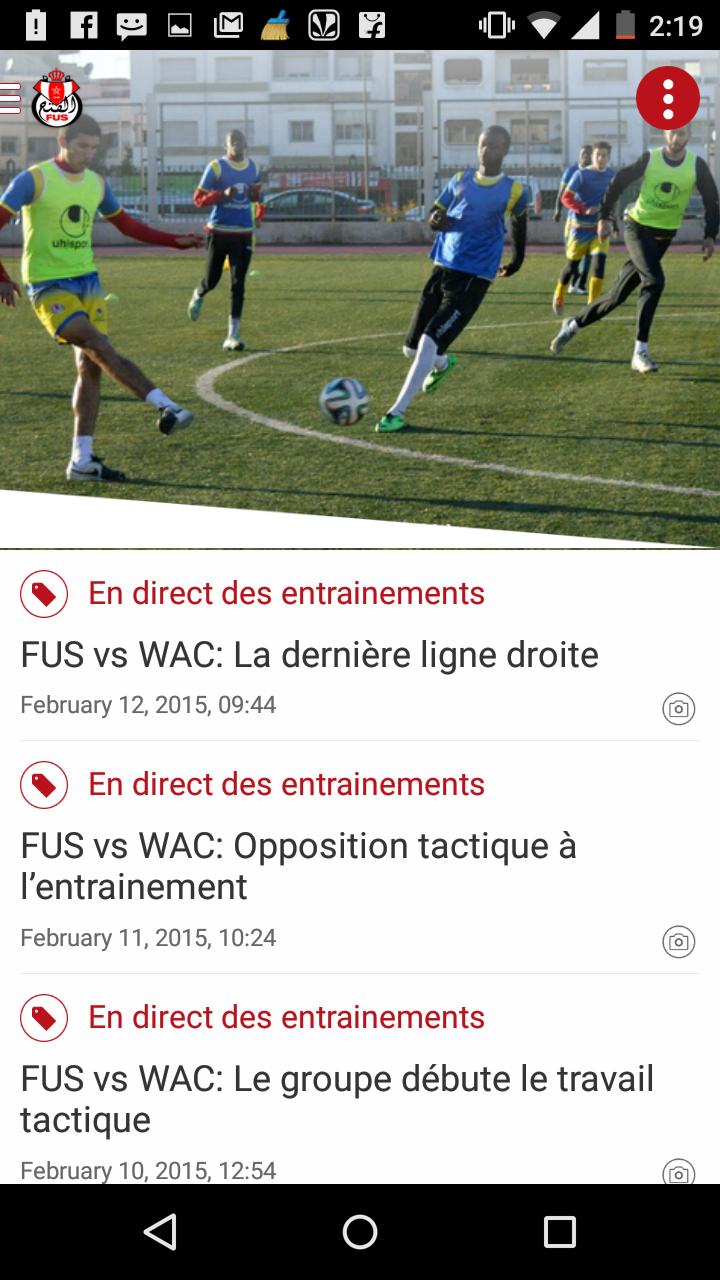This screenshot has height=1280, width=720.
Task: Tap the training session header photo
Action: [360, 300]
